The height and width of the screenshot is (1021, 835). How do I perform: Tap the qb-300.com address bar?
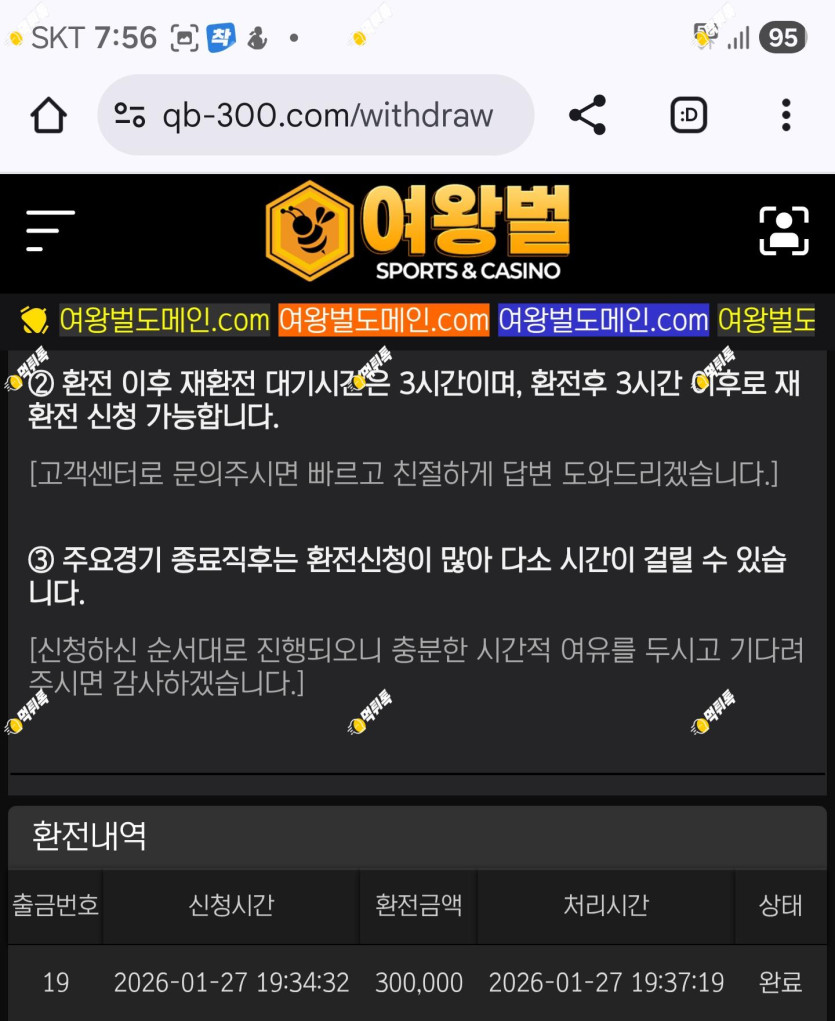(316, 115)
